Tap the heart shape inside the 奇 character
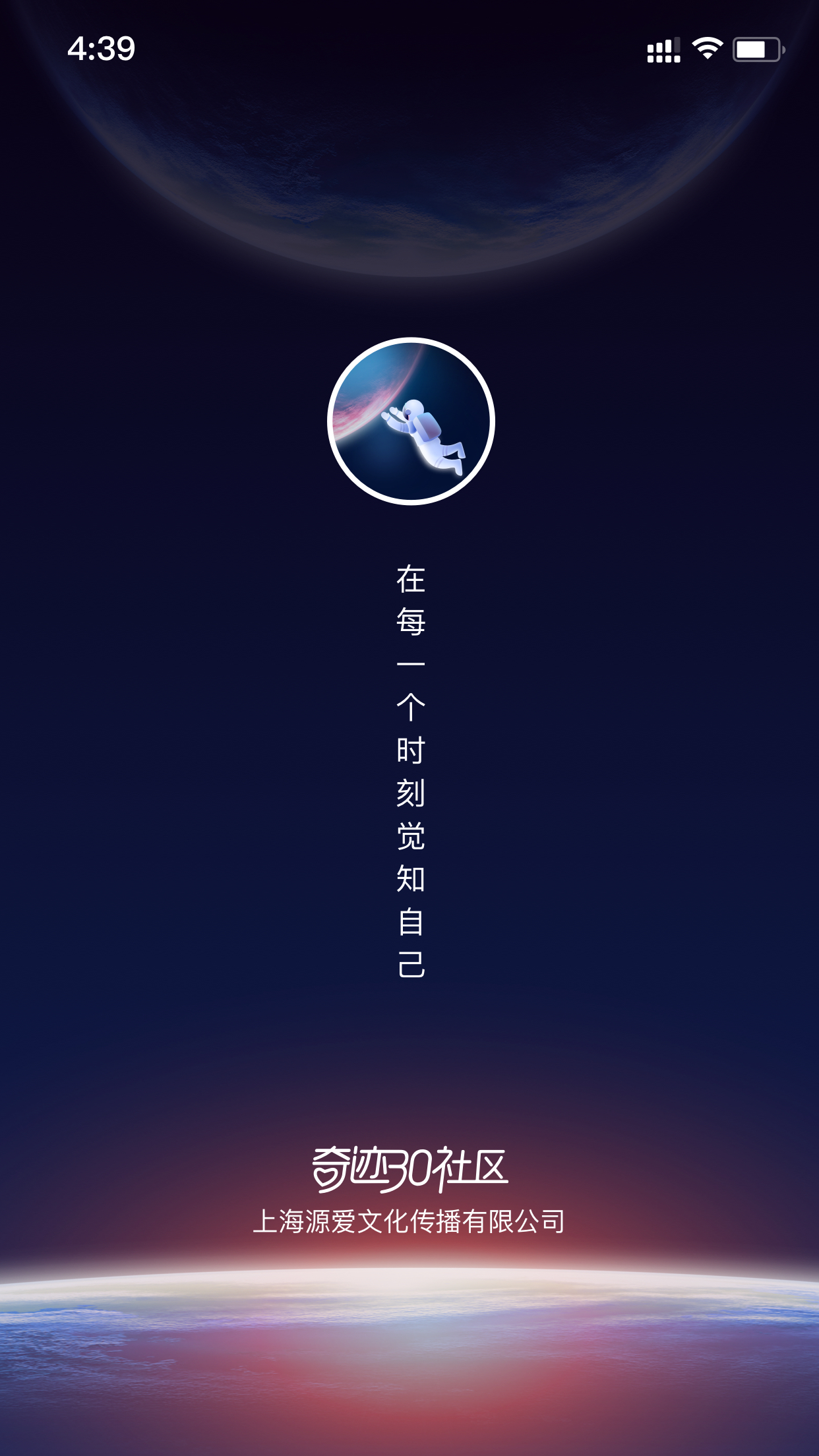 click(326, 1176)
